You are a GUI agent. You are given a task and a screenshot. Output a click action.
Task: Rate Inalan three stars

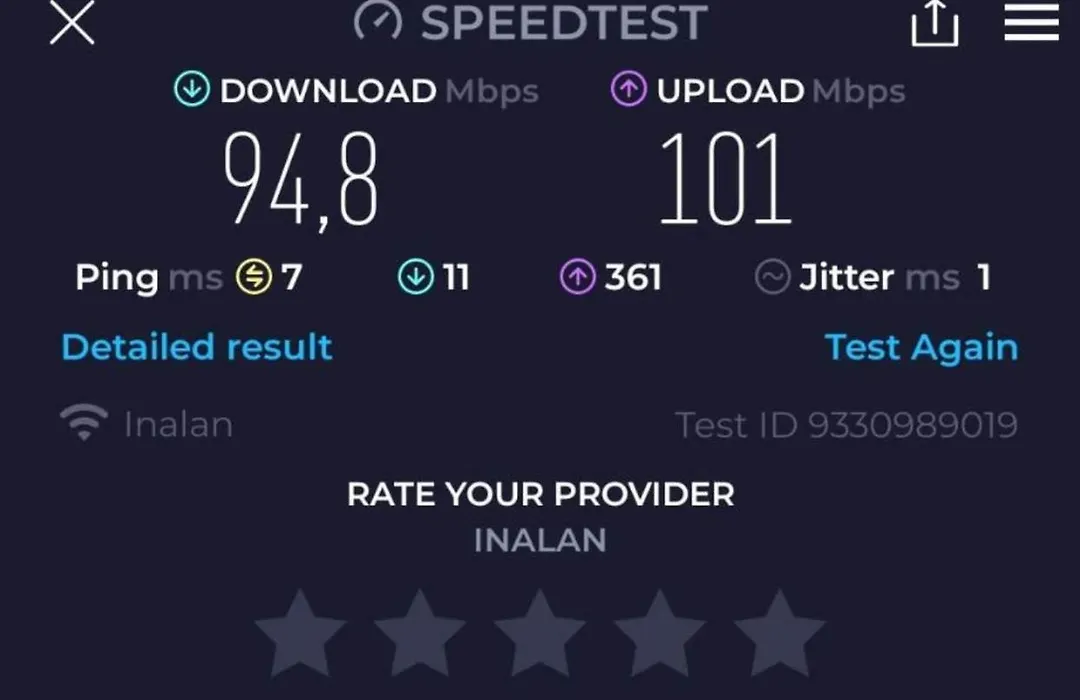pos(540,633)
